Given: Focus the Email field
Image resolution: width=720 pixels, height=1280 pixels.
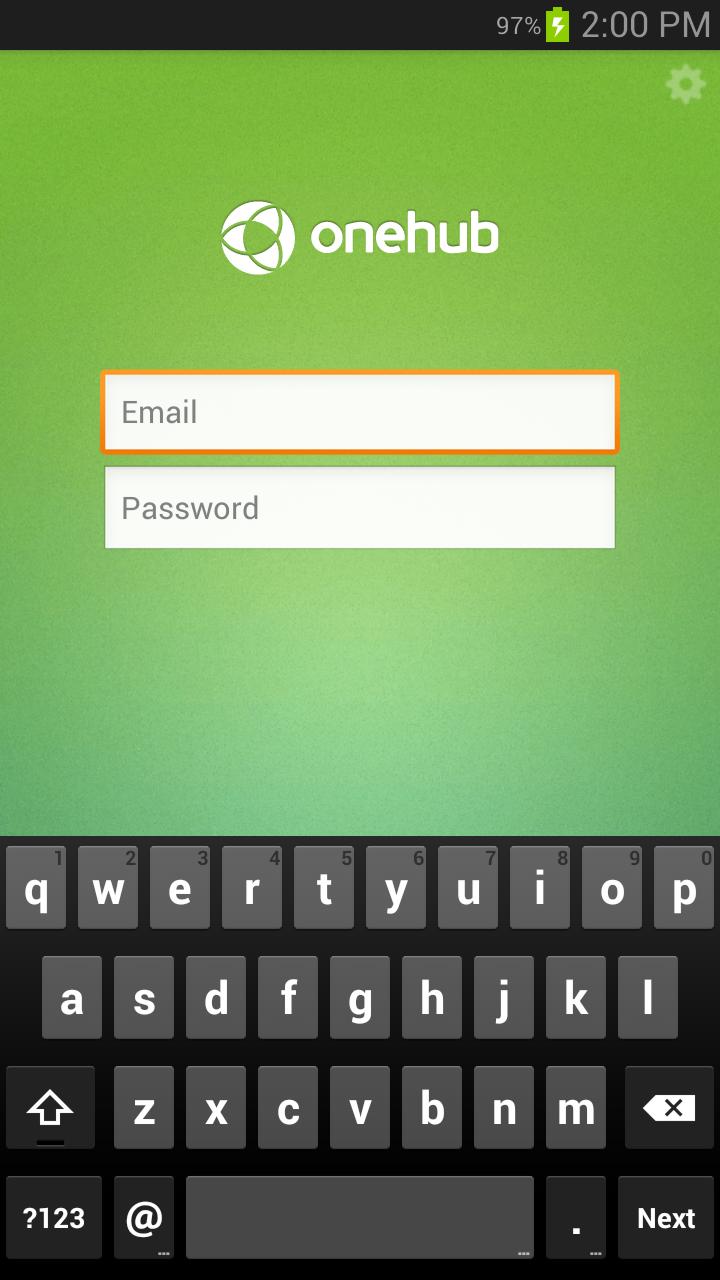Looking at the screenshot, I should point(360,412).
